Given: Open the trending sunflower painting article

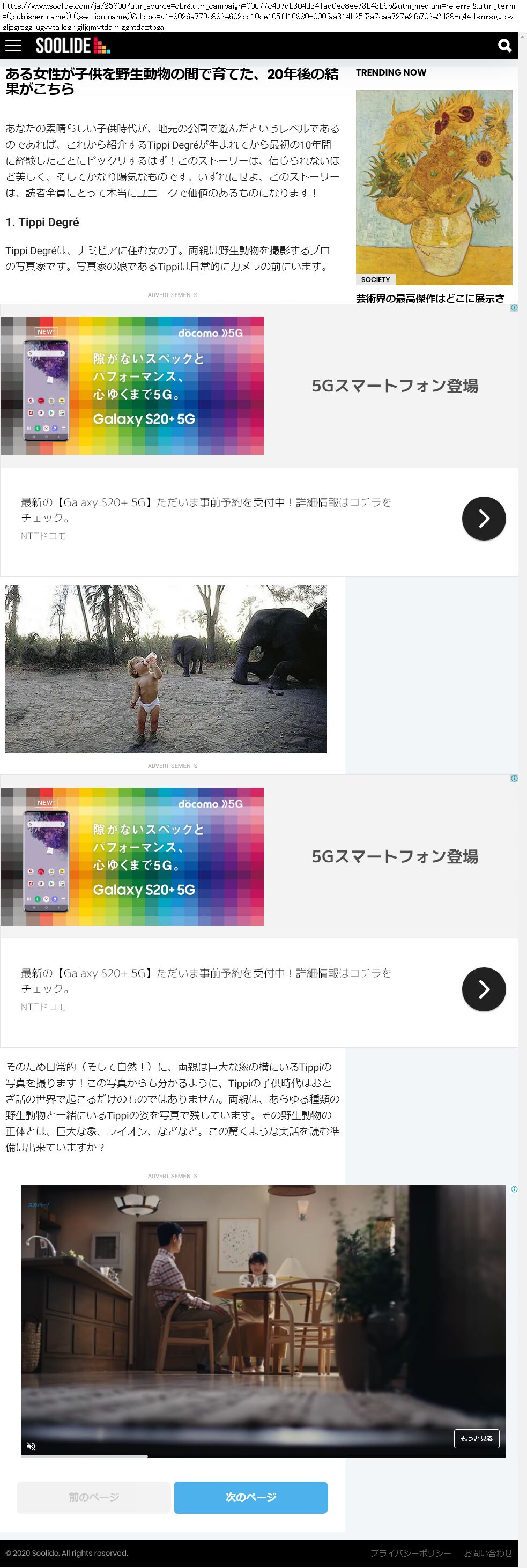Looking at the screenshot, I should 433,187.
